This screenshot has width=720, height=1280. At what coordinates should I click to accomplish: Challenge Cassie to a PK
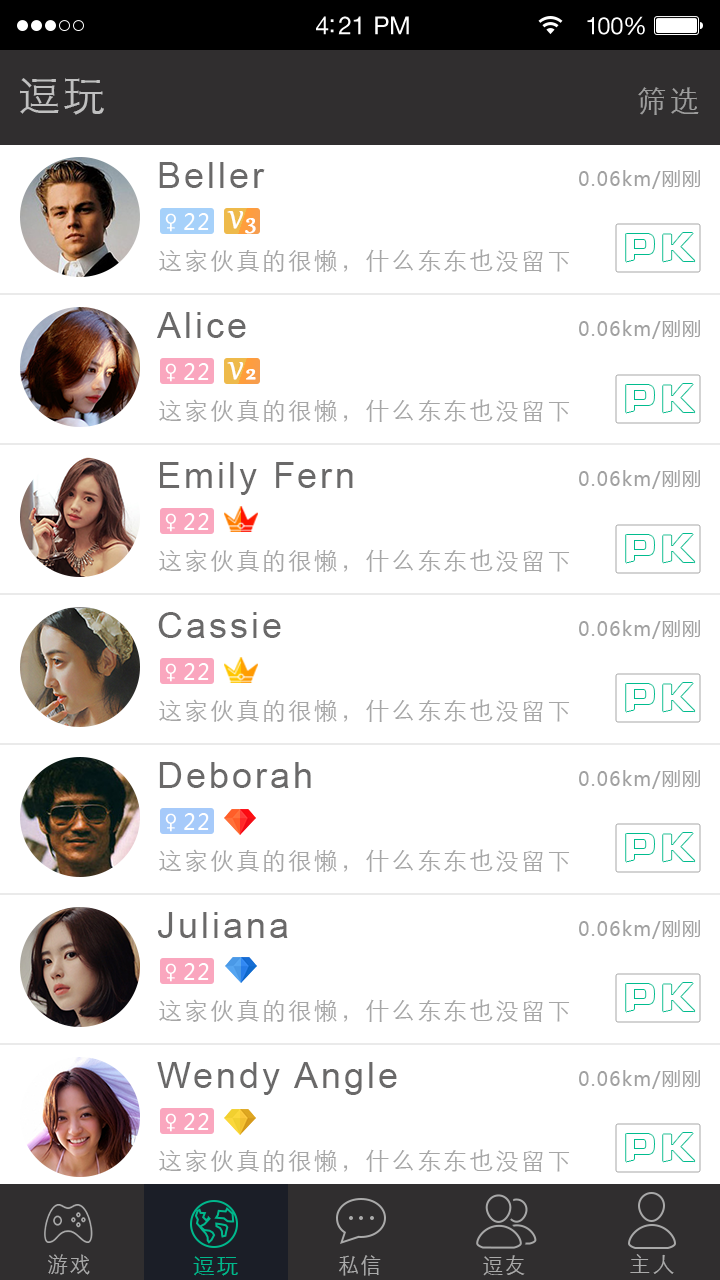pos(658,698)
